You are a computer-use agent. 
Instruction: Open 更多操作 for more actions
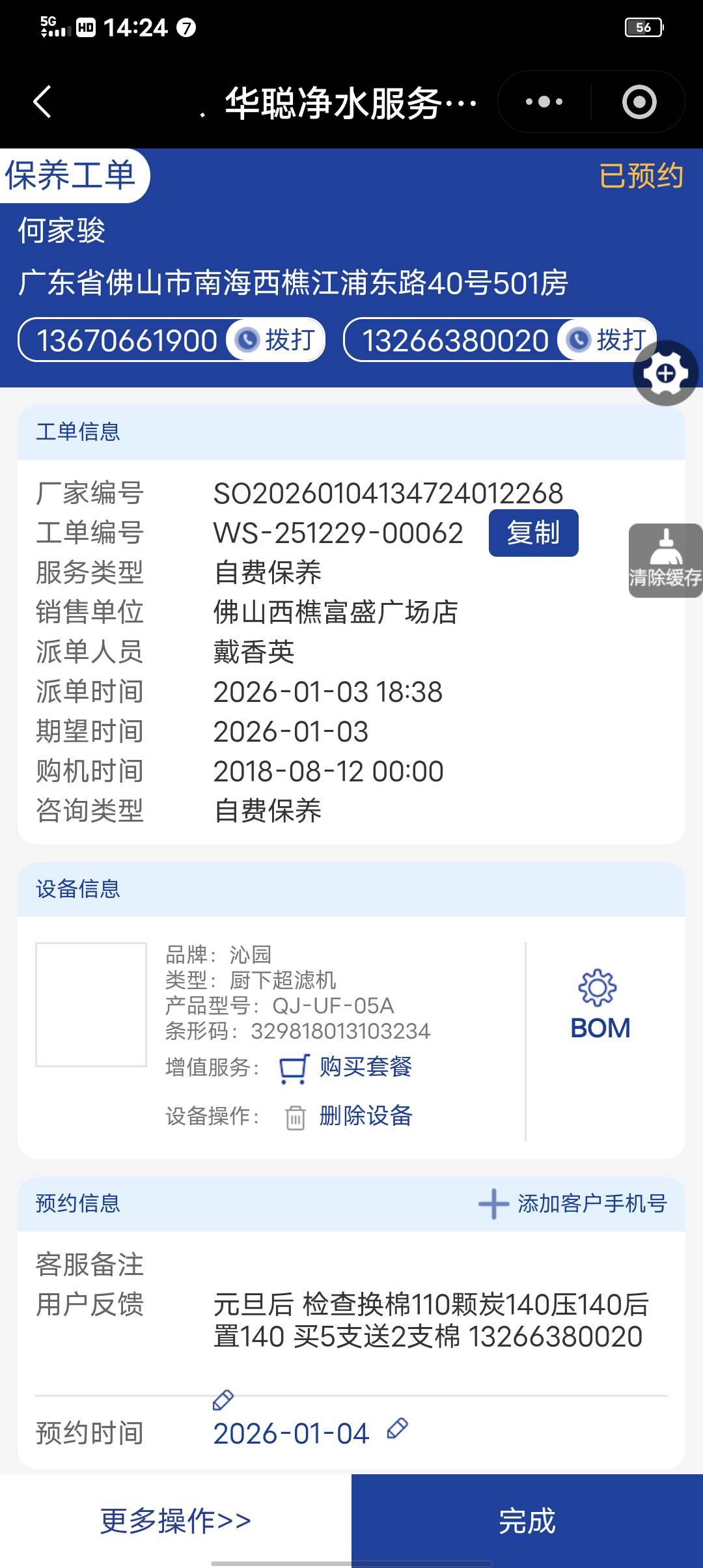point(176,1520)
